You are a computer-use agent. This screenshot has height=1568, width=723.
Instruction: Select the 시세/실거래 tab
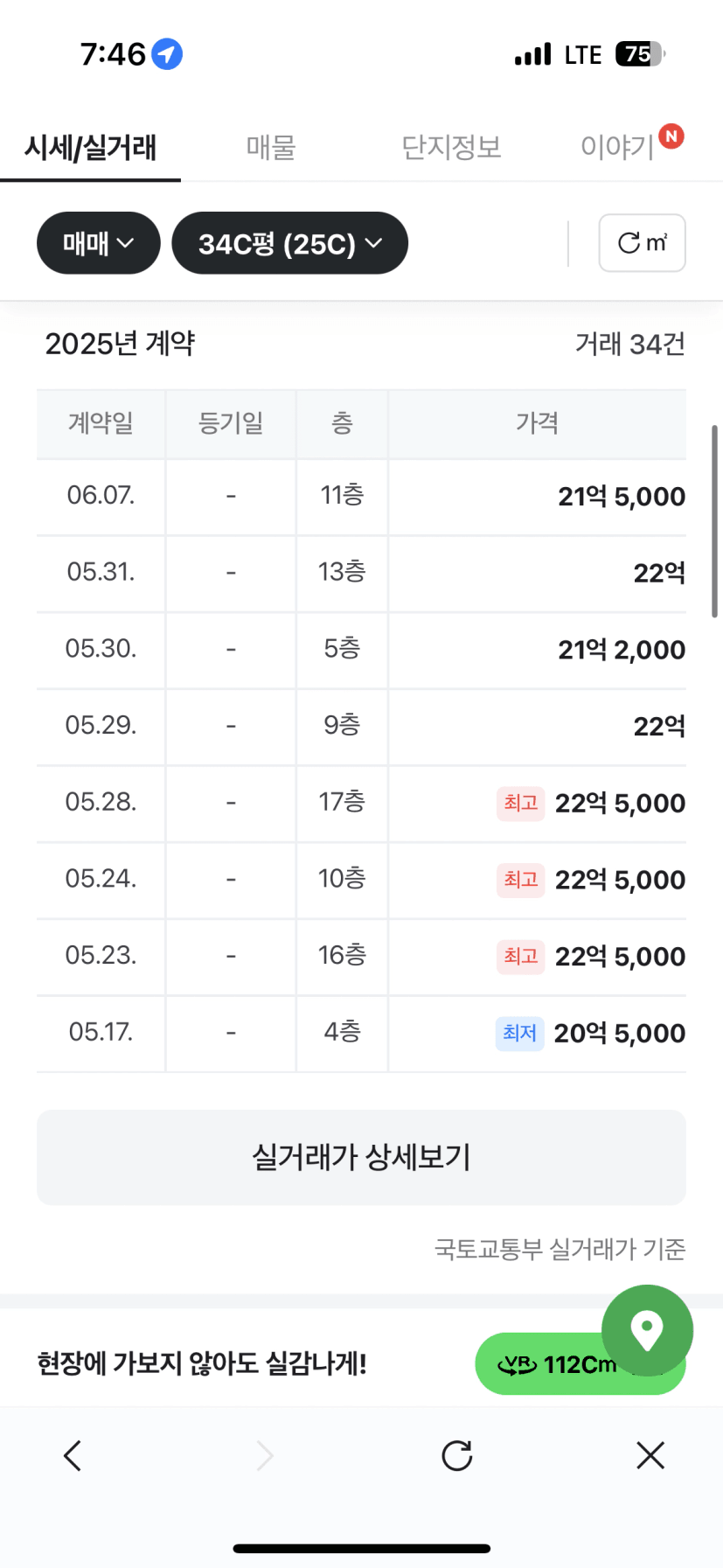pyautogui.click(x=90, y=147)
